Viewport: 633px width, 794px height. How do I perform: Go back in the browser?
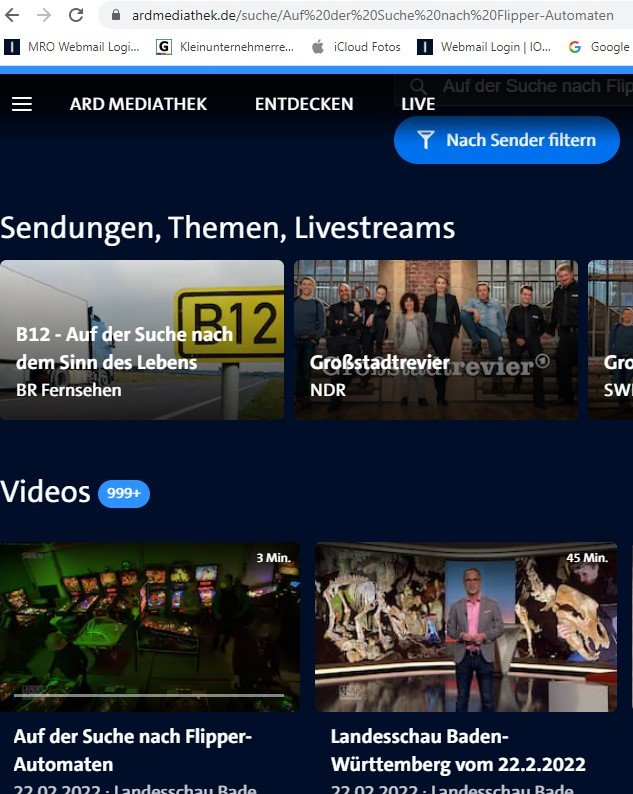14,15
